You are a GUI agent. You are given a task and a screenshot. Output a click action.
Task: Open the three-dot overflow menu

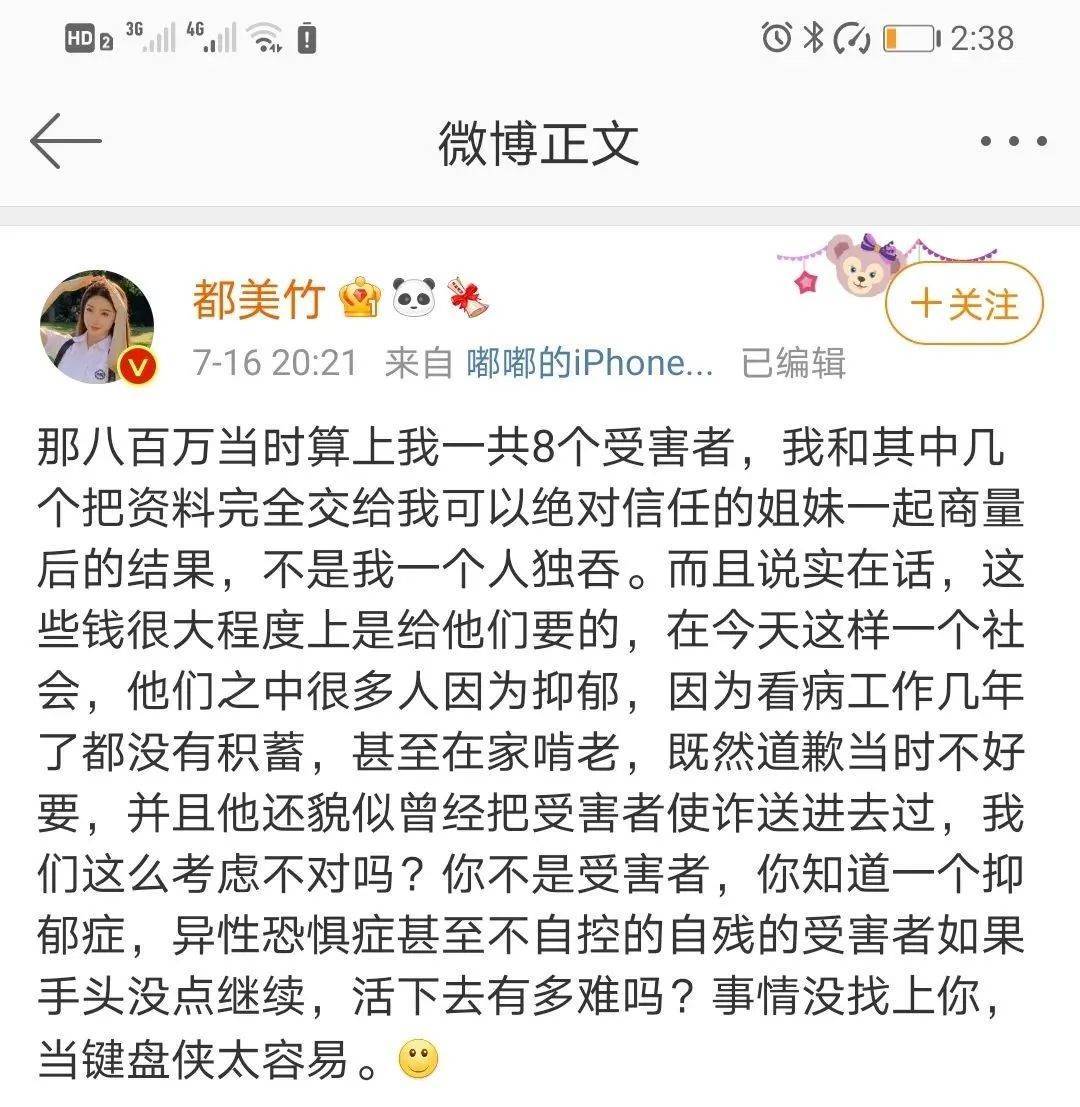(x=1013, y=142)
